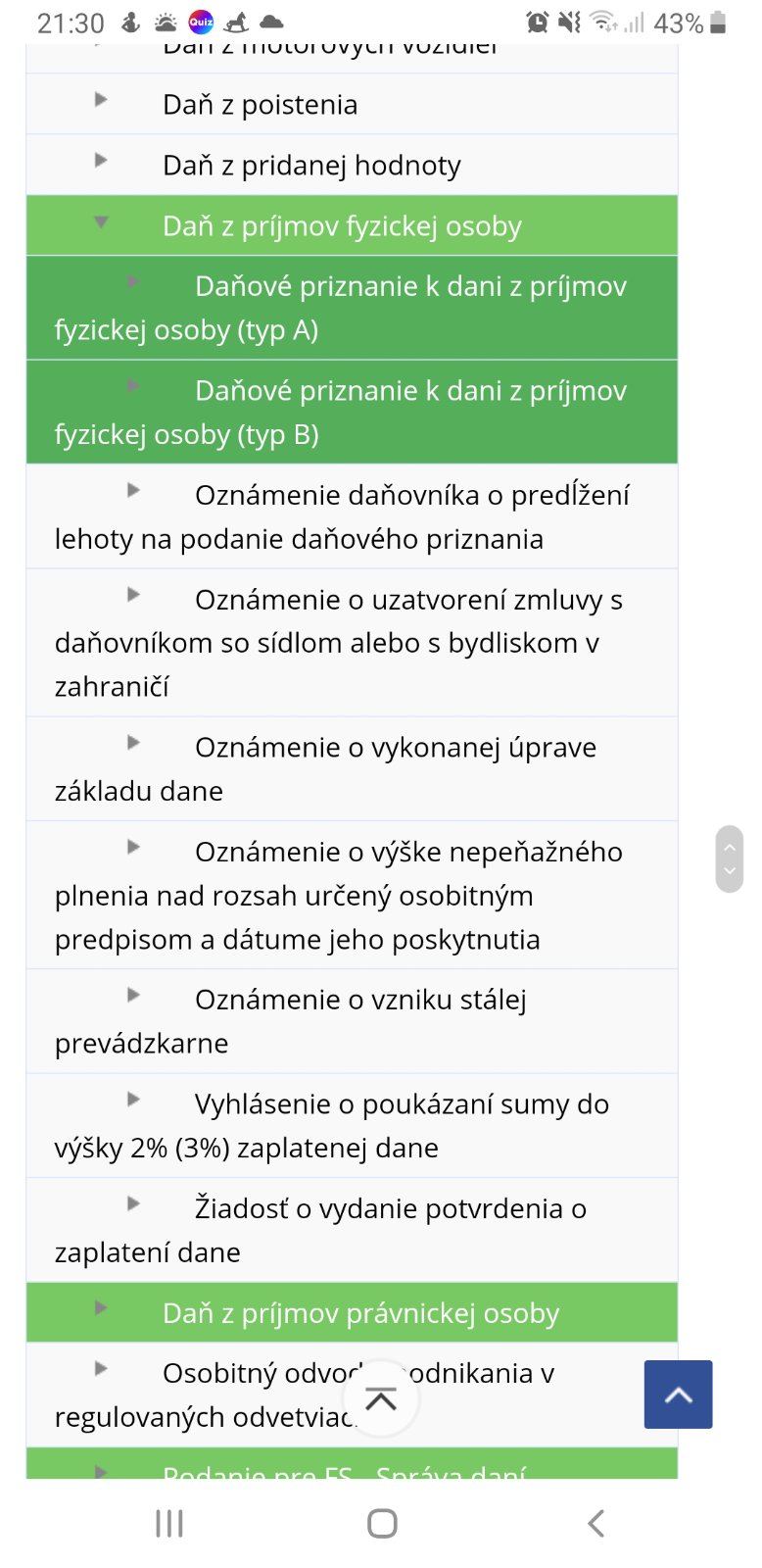
Task: Tap the fast scroll handle
Action: coord(729,859)
